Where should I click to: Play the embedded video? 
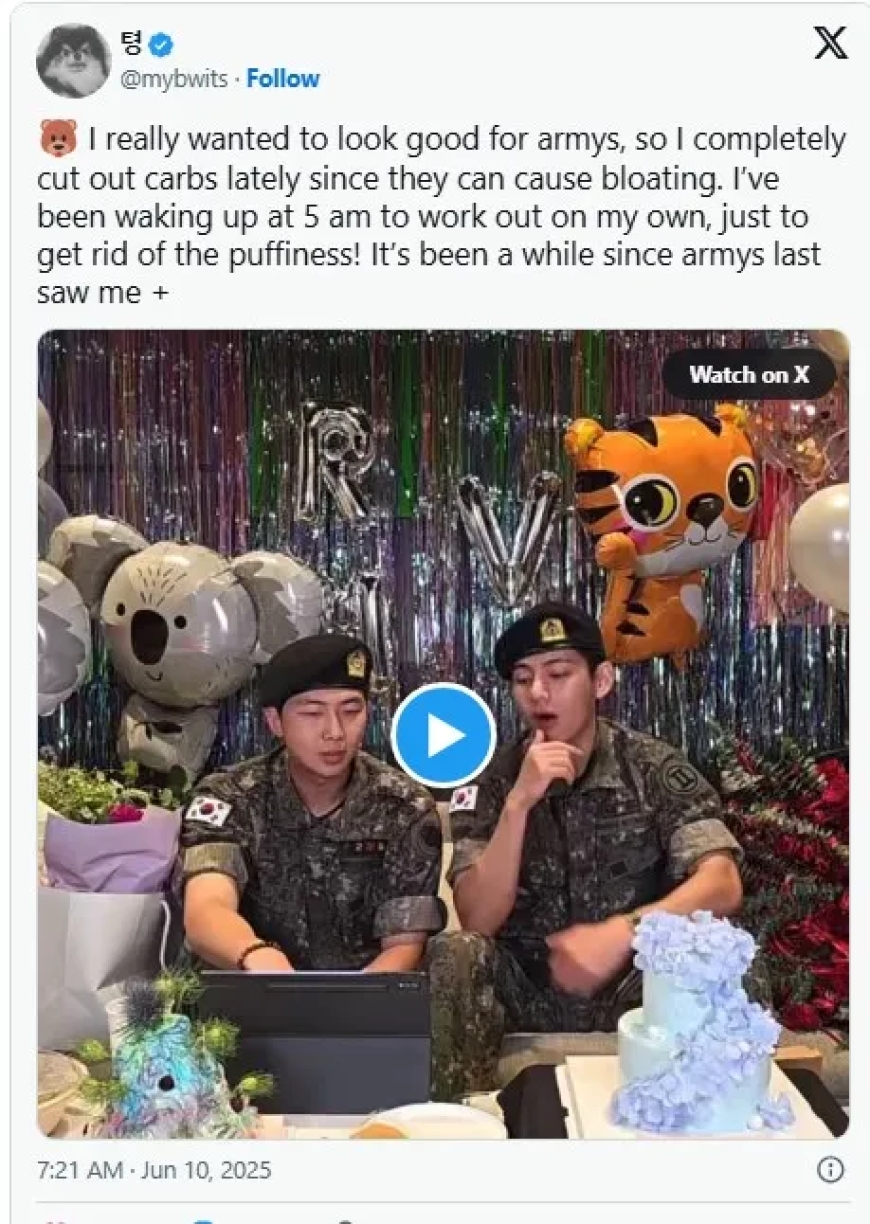[443, 735]
